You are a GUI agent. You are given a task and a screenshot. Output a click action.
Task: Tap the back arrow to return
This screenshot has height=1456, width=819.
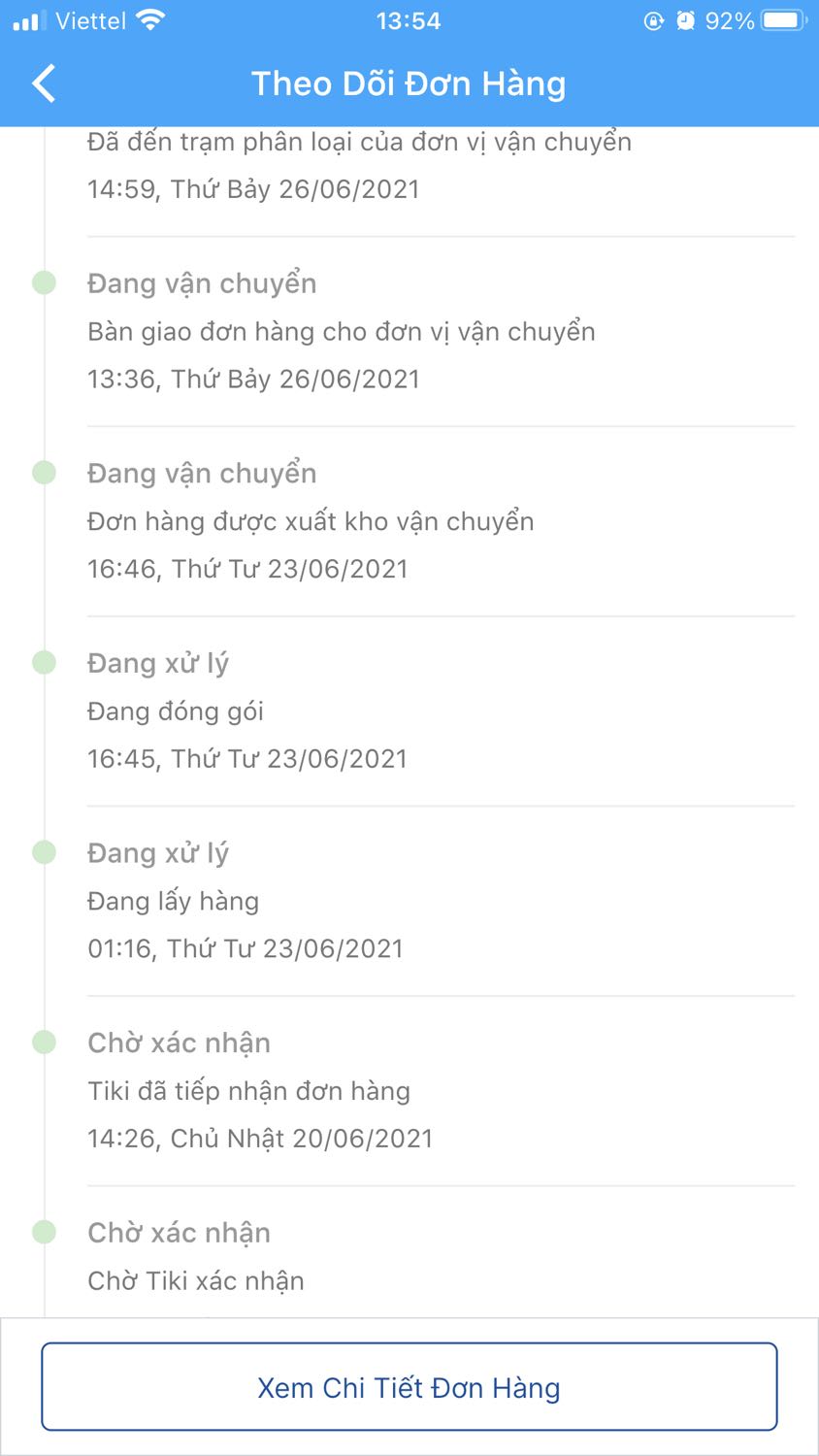coord(43,83)
